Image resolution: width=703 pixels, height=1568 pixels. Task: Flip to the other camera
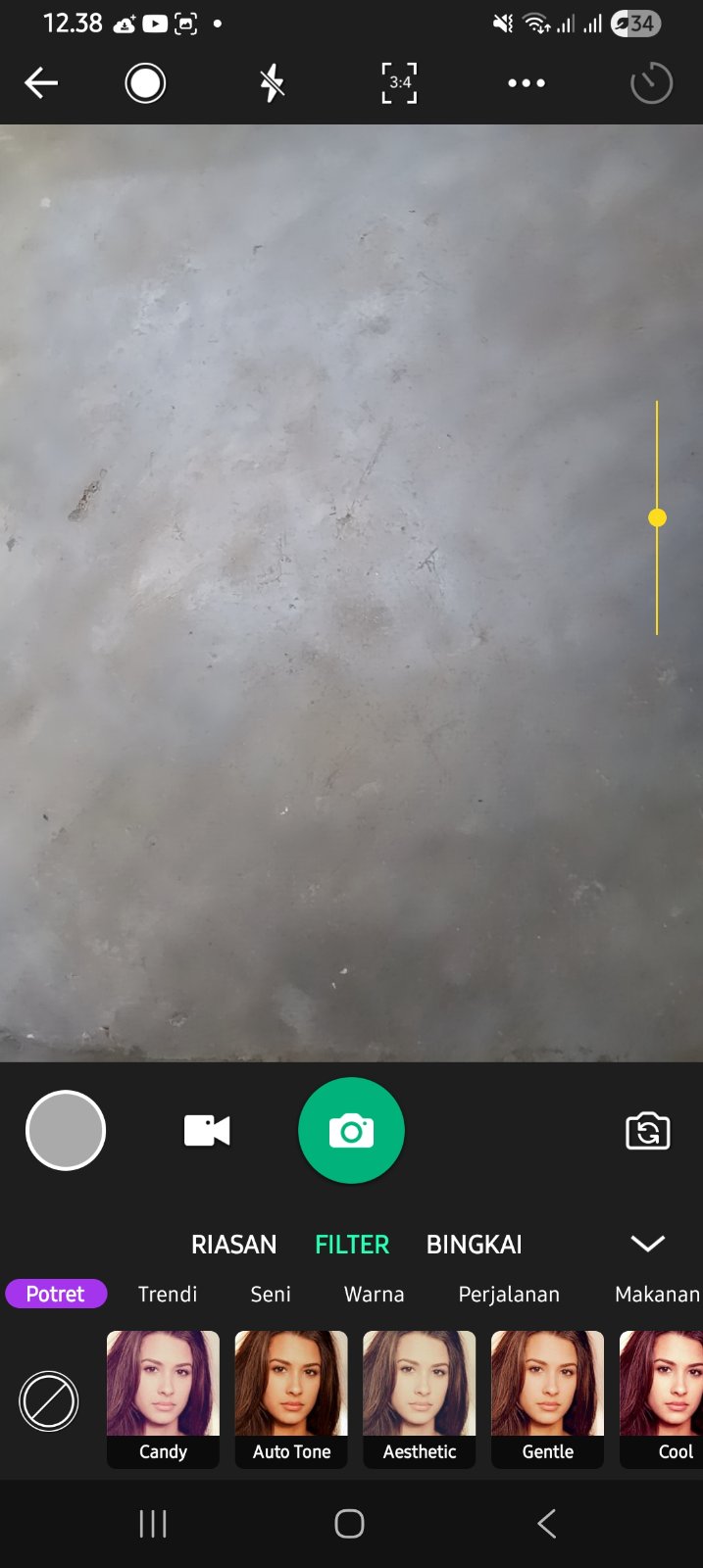coord(647,1130)
